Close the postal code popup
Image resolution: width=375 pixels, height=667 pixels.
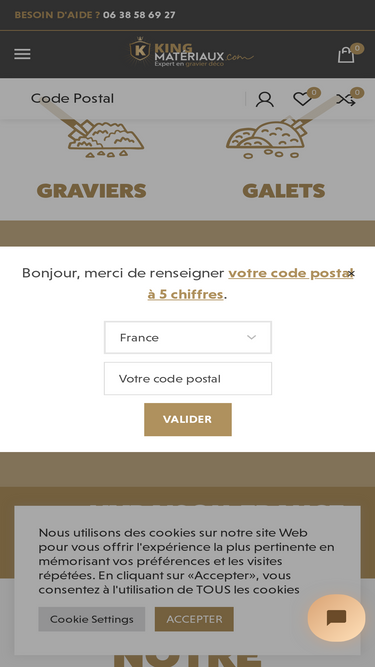351,273
